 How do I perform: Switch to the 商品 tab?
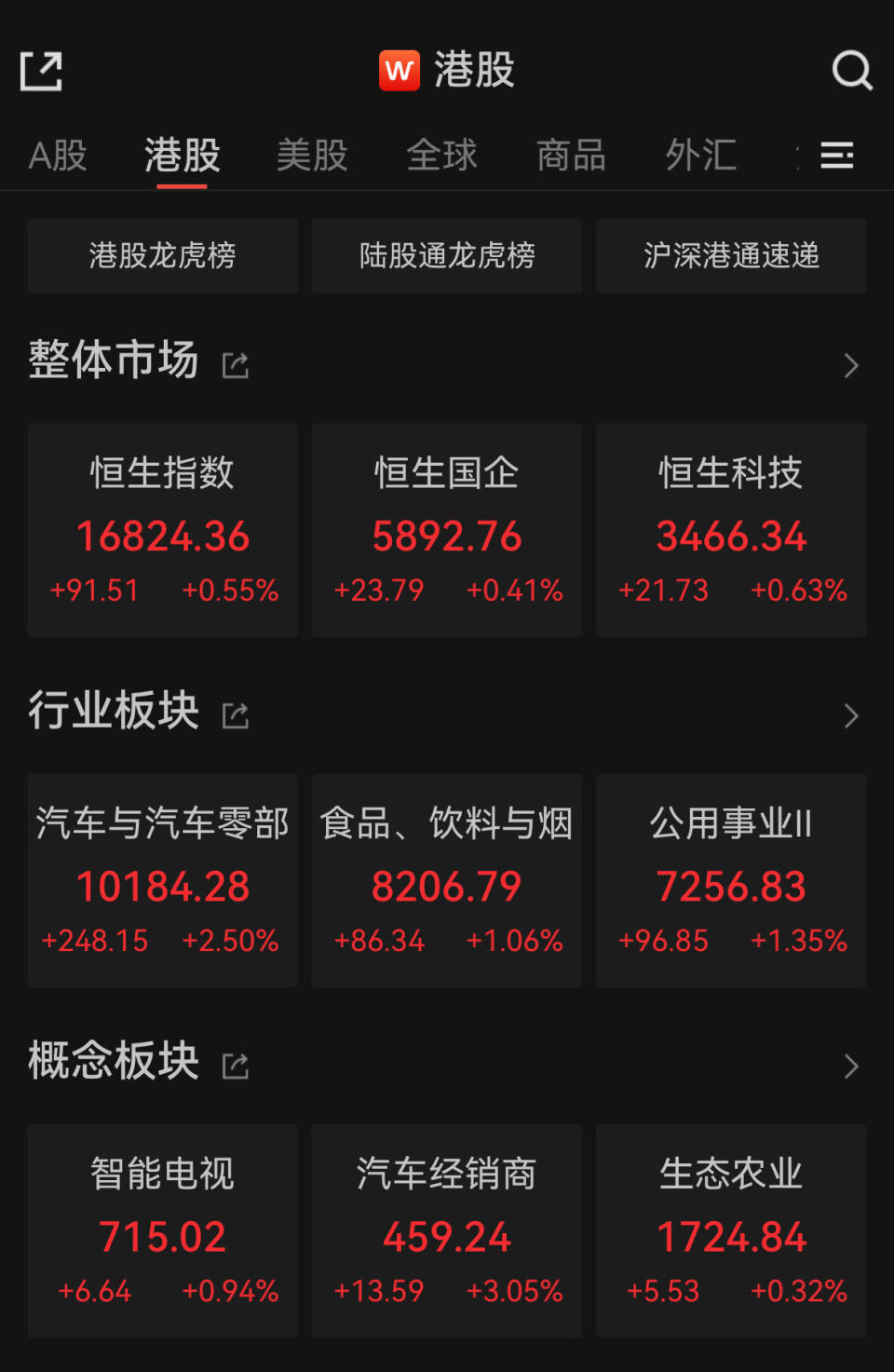[x=571, y=155]
